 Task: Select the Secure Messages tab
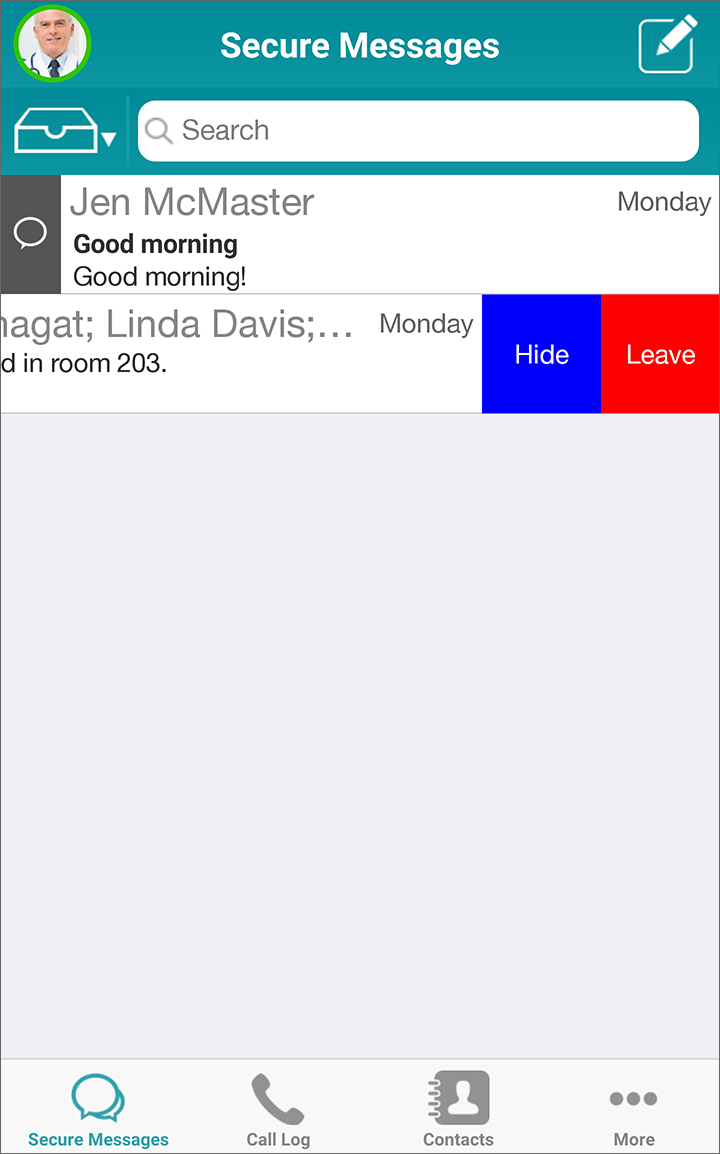click(x=99, y=1109)
